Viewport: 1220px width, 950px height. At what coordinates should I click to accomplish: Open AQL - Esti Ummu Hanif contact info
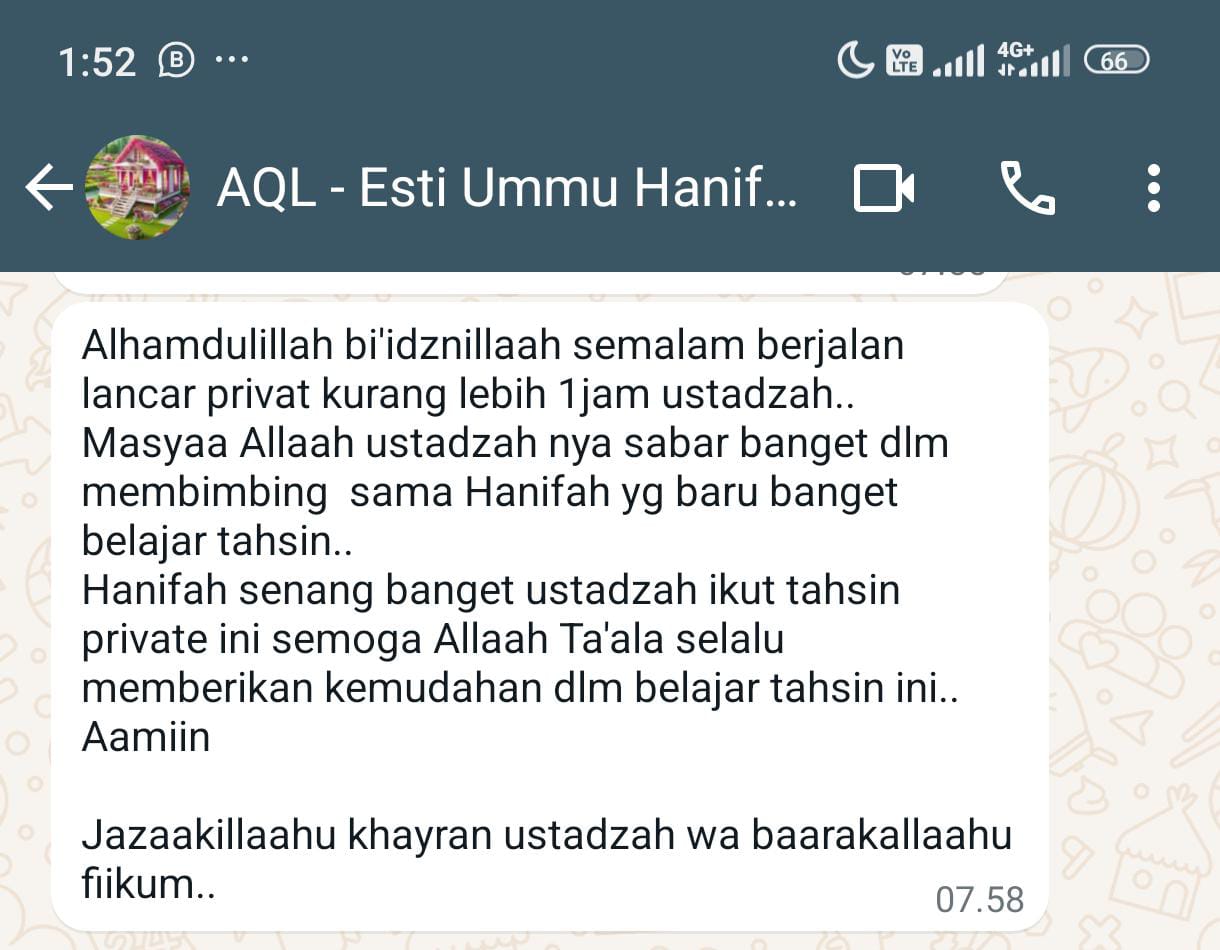click(506, 188)
